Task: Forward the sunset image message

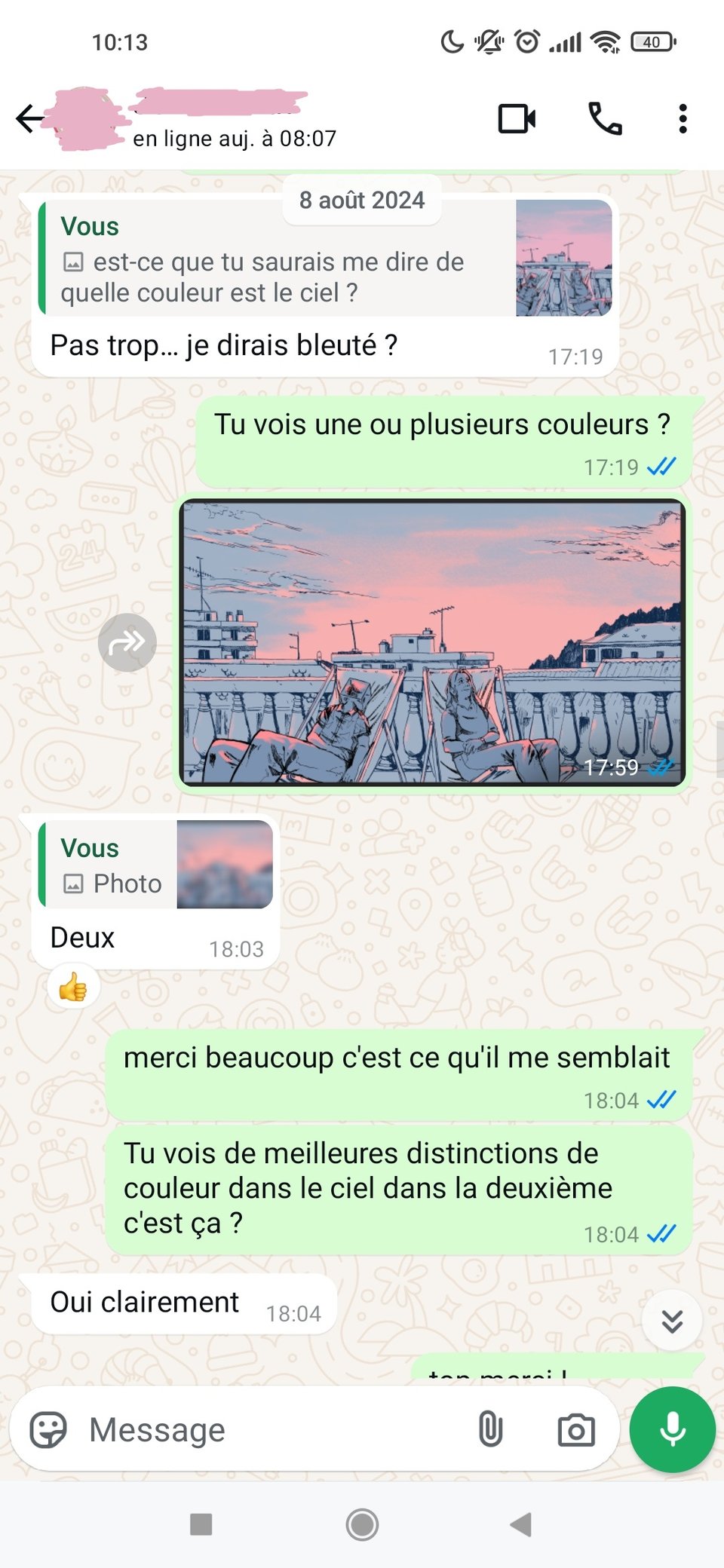Action: pyautogui.click(x=127, y=642)
